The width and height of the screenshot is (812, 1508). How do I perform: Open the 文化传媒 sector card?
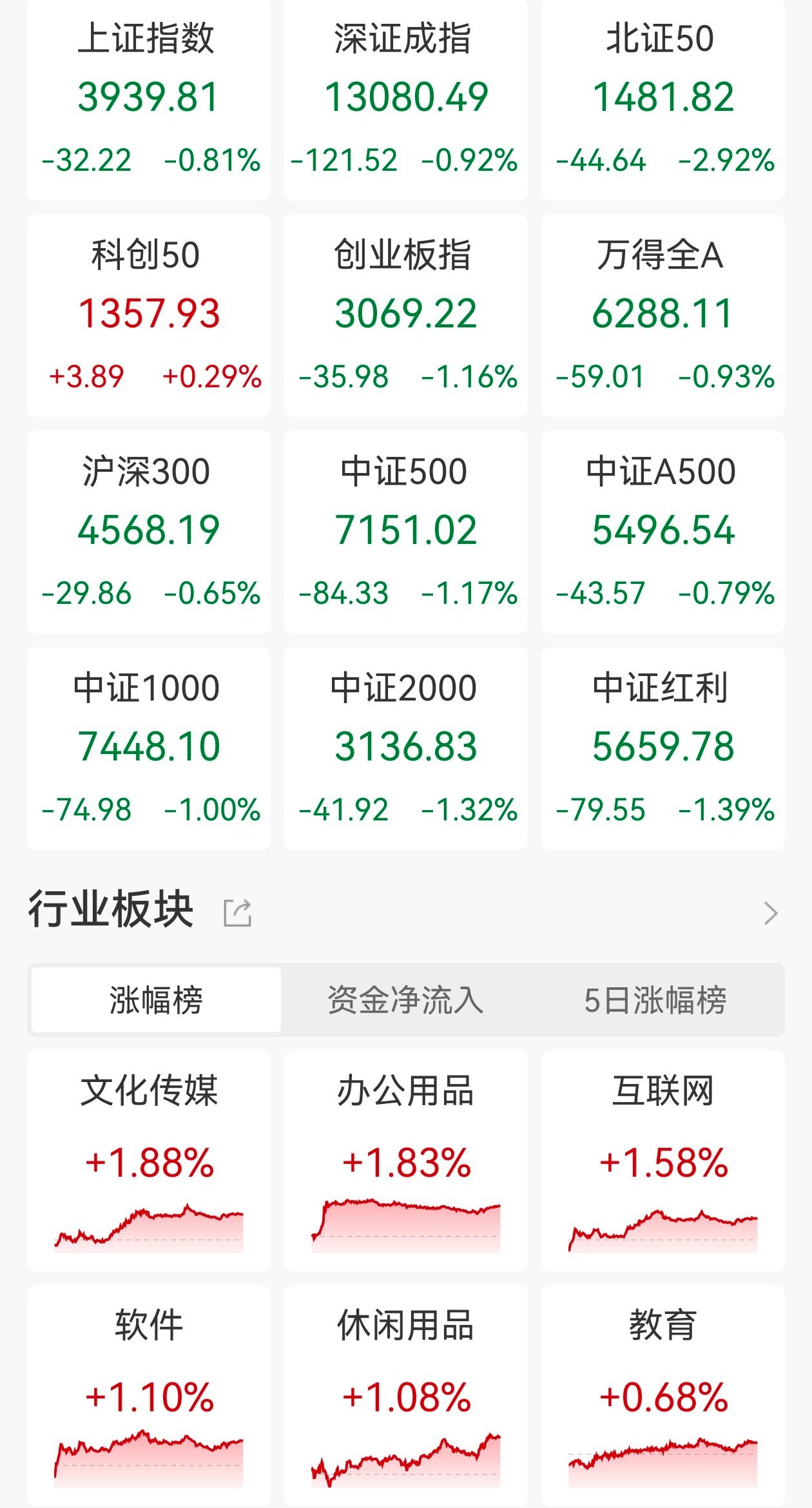(x=149, y=1160)
